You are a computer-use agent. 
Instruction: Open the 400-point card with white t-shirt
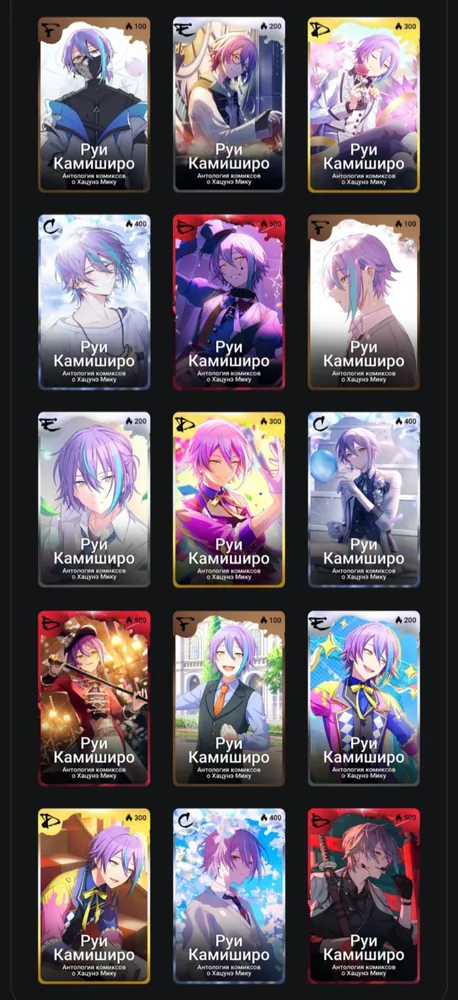point(94,302)
